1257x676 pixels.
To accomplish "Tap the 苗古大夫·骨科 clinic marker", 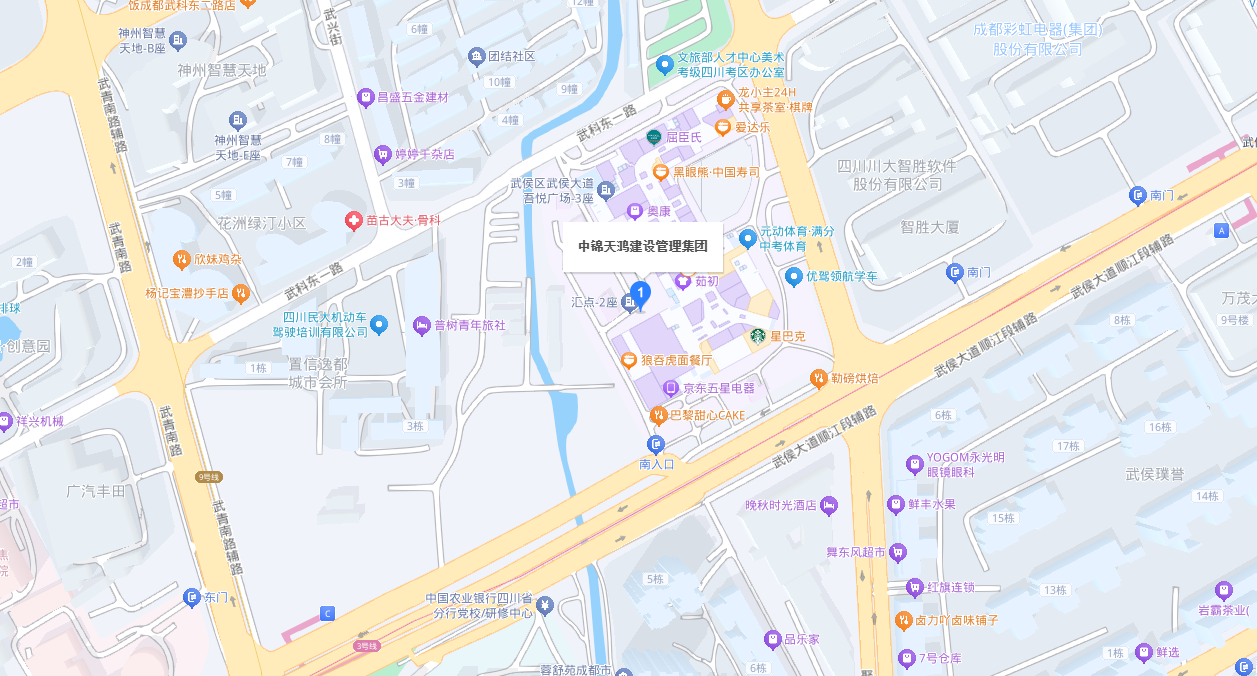I will click(353, 220).
